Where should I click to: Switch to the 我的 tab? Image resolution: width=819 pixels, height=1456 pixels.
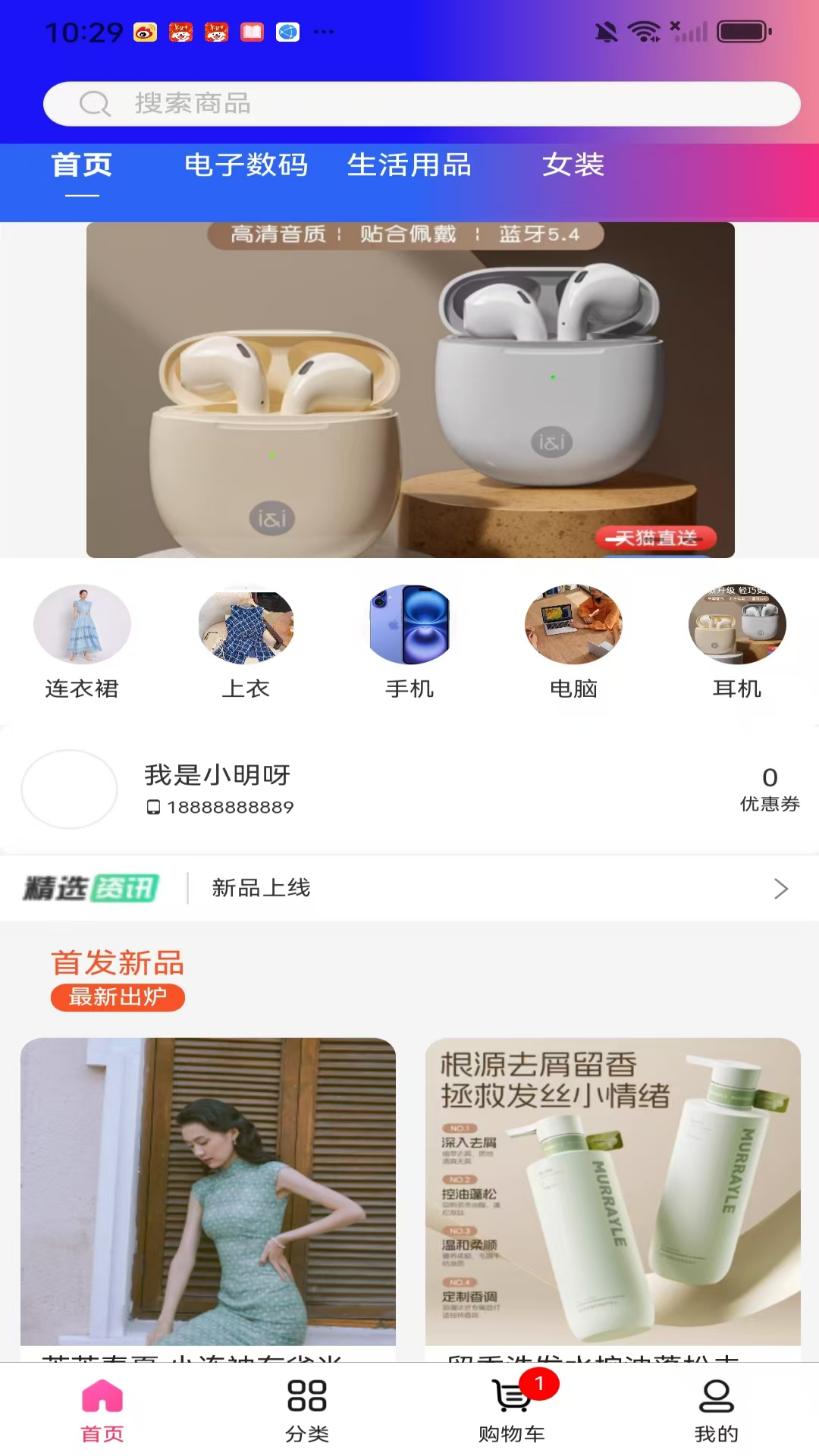pos(717,1411)
